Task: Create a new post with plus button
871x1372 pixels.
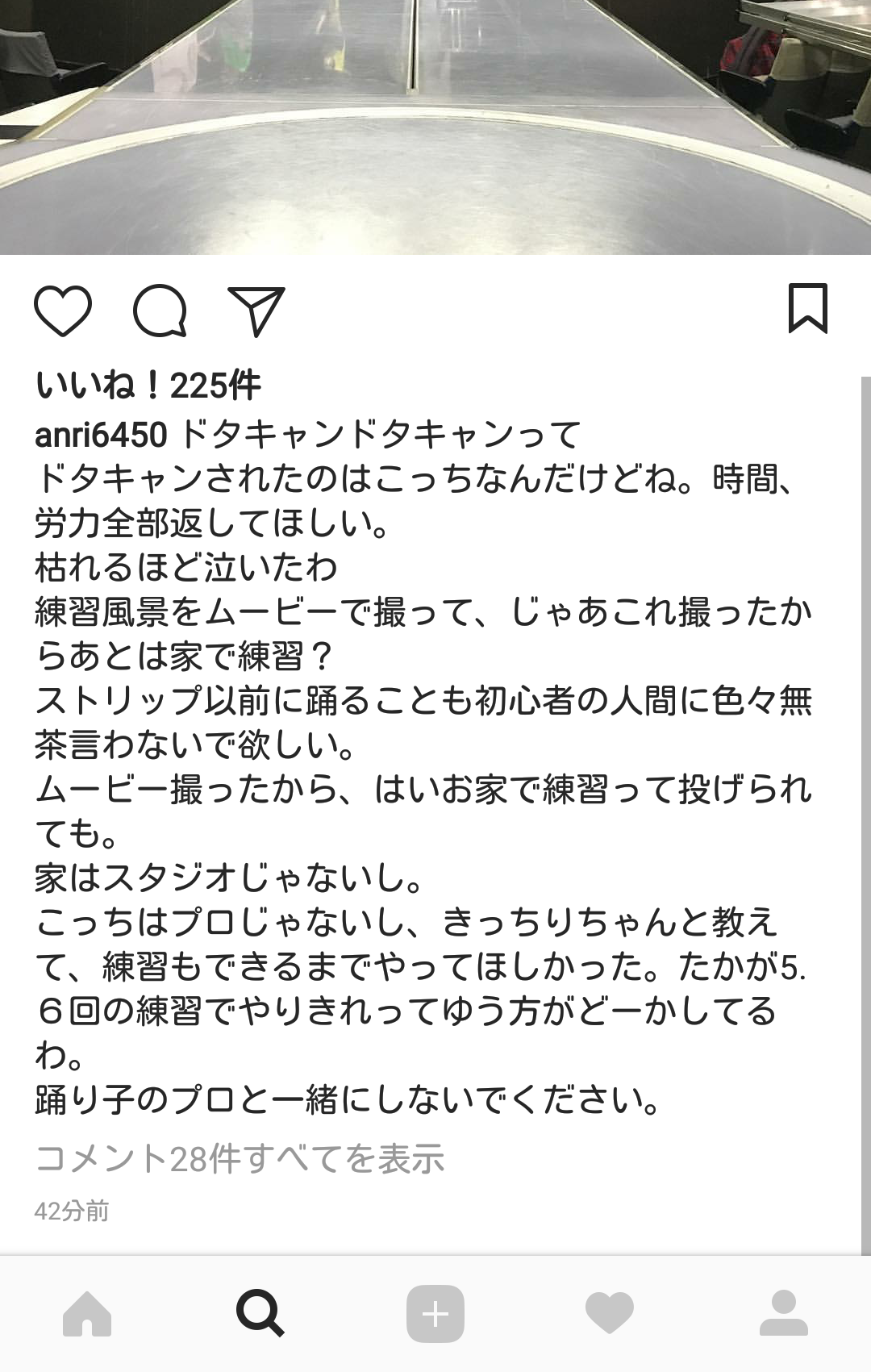Action: [x=435, y=1313]
